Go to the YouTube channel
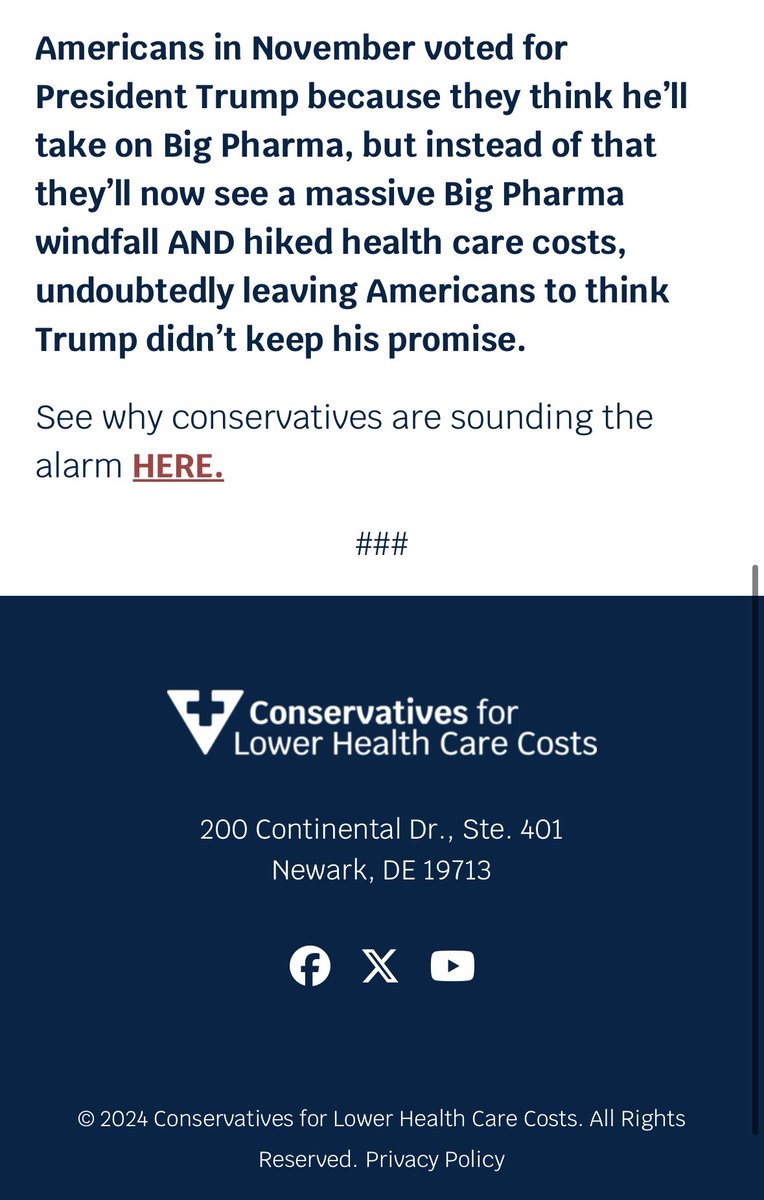 coord(452,966)
